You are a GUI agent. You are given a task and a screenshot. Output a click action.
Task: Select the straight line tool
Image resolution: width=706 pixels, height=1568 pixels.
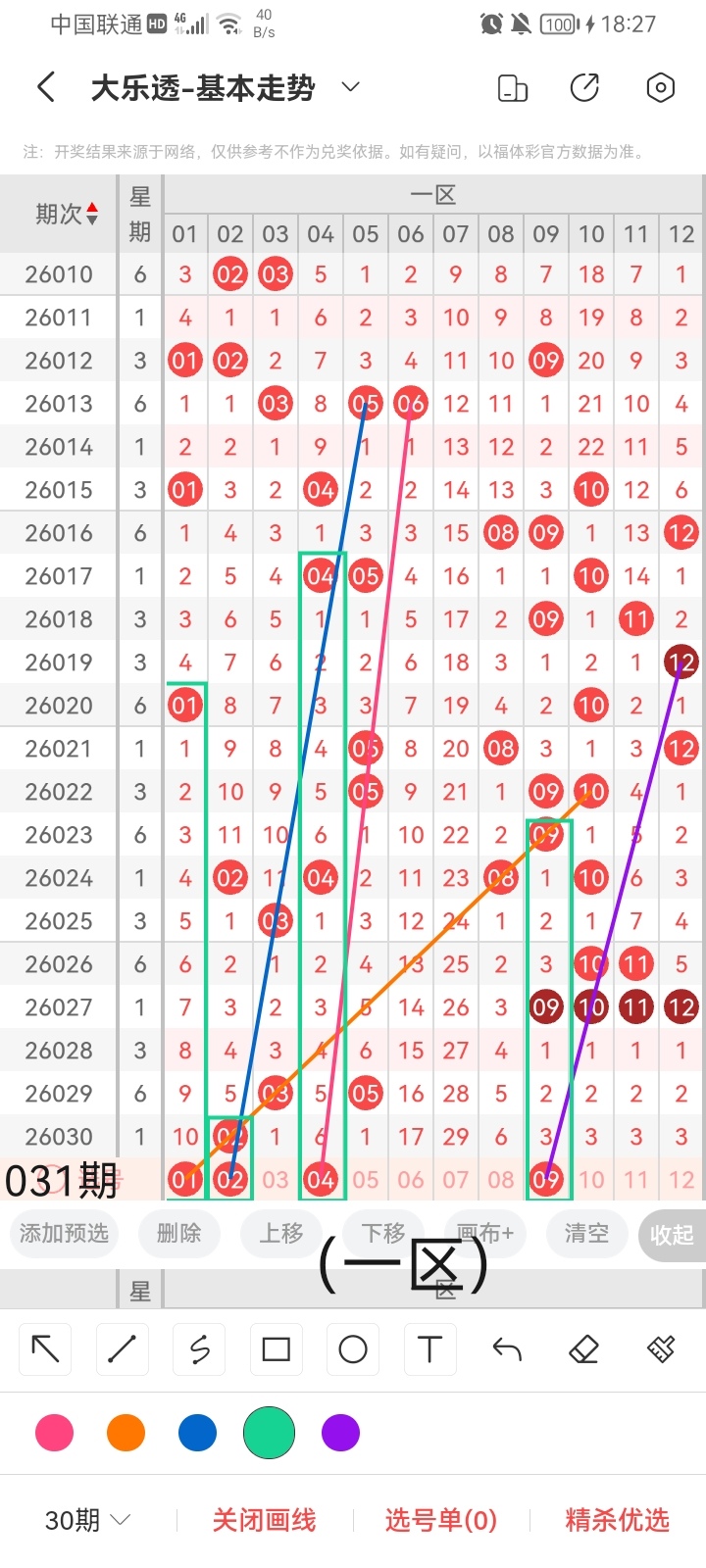pos(122,1349)
